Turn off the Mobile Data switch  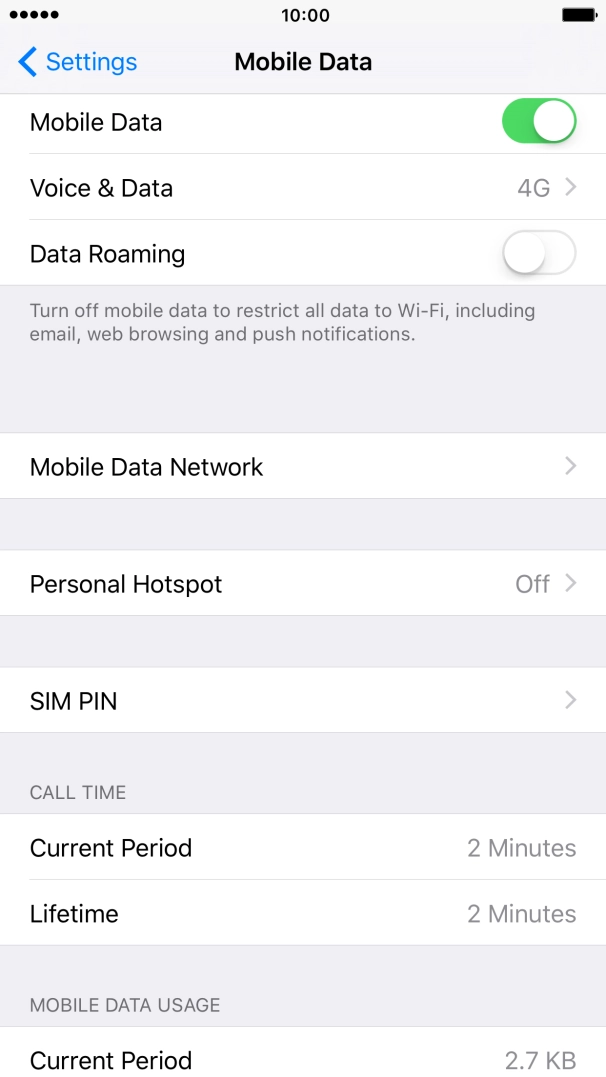(538, 122)
